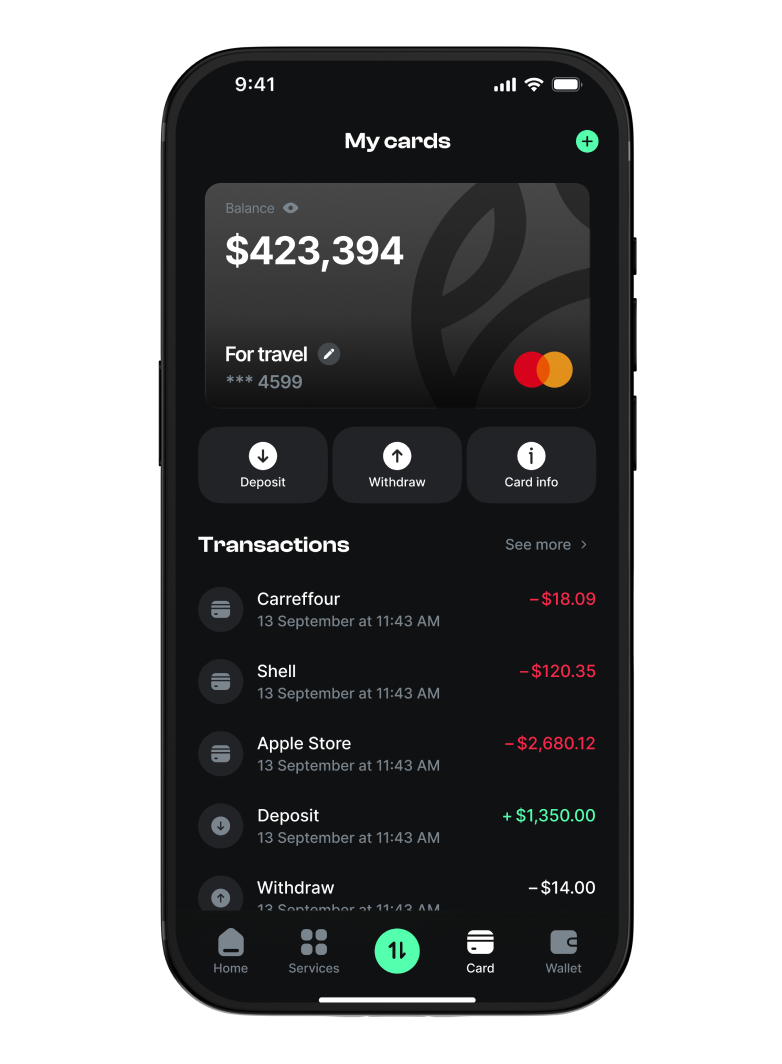The width and height of the screenshot is (782, 1064).
Task: Hide the balance with the eye icon
Action: click(x=291, y=208)
